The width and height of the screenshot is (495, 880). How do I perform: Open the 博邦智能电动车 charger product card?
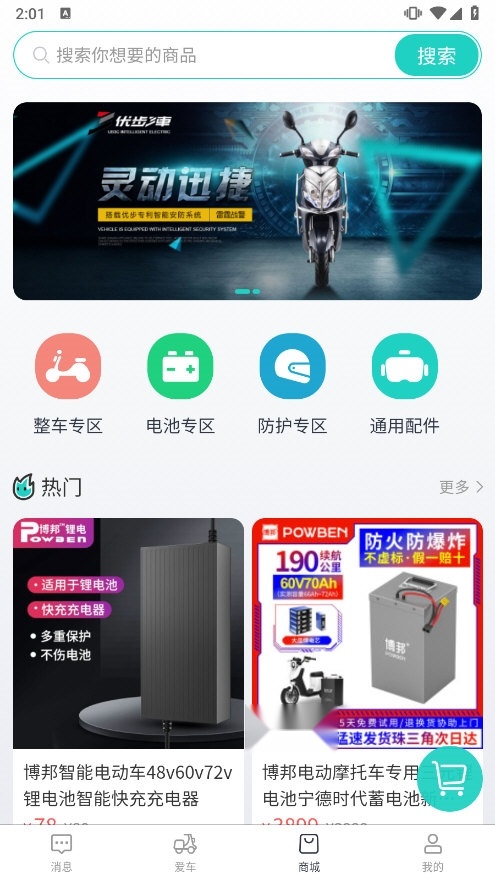point(129,671)
